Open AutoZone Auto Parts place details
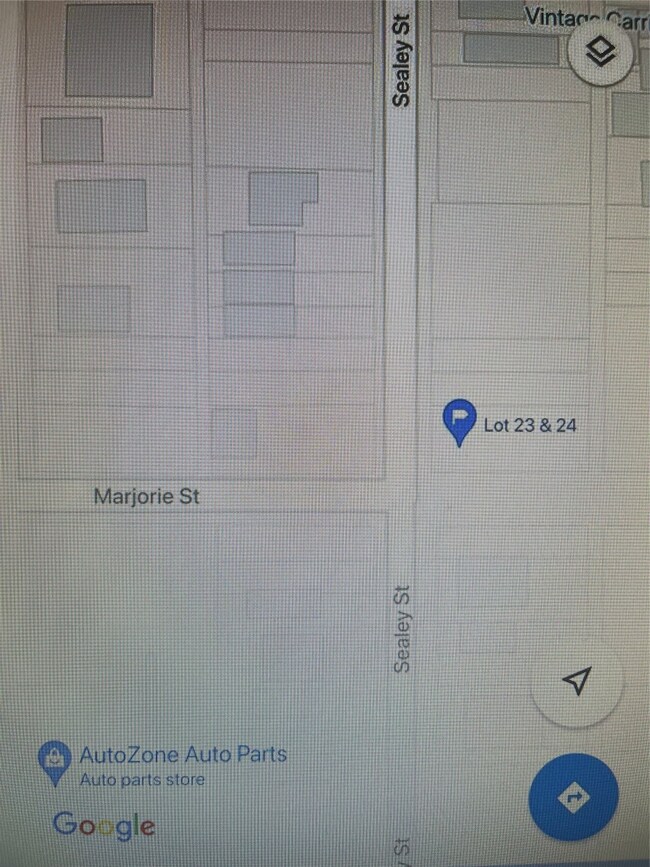The width and height of the screenshot is (650, 867). click(x=182, y=755)
